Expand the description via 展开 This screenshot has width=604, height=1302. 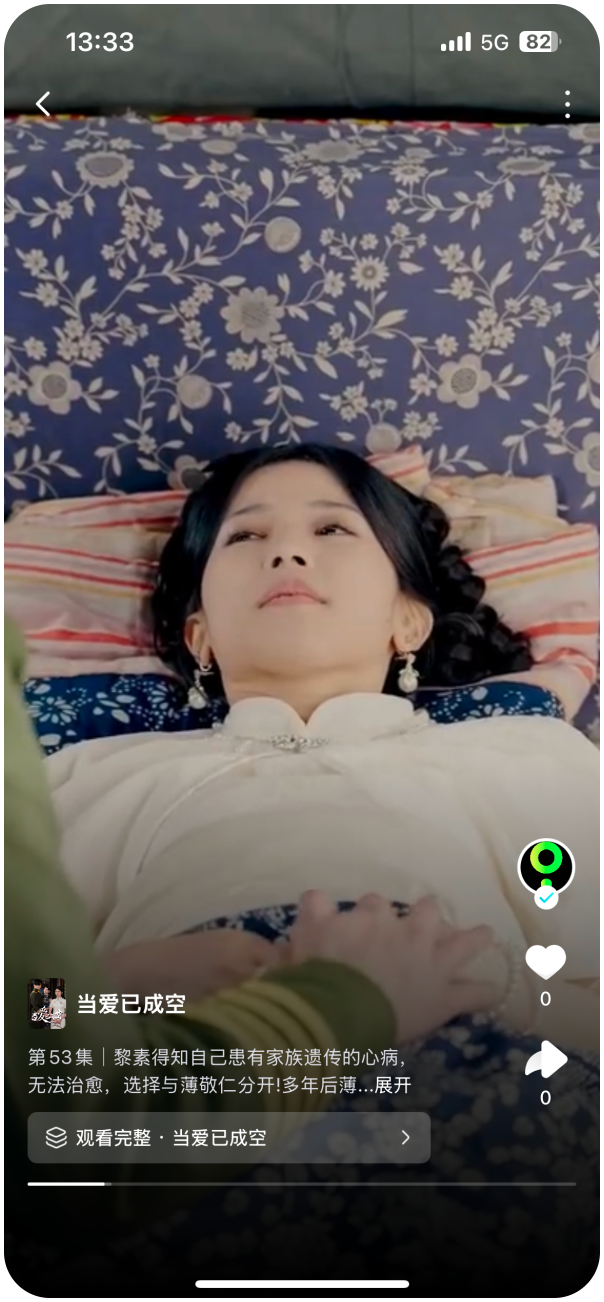tap(392, 1086)
